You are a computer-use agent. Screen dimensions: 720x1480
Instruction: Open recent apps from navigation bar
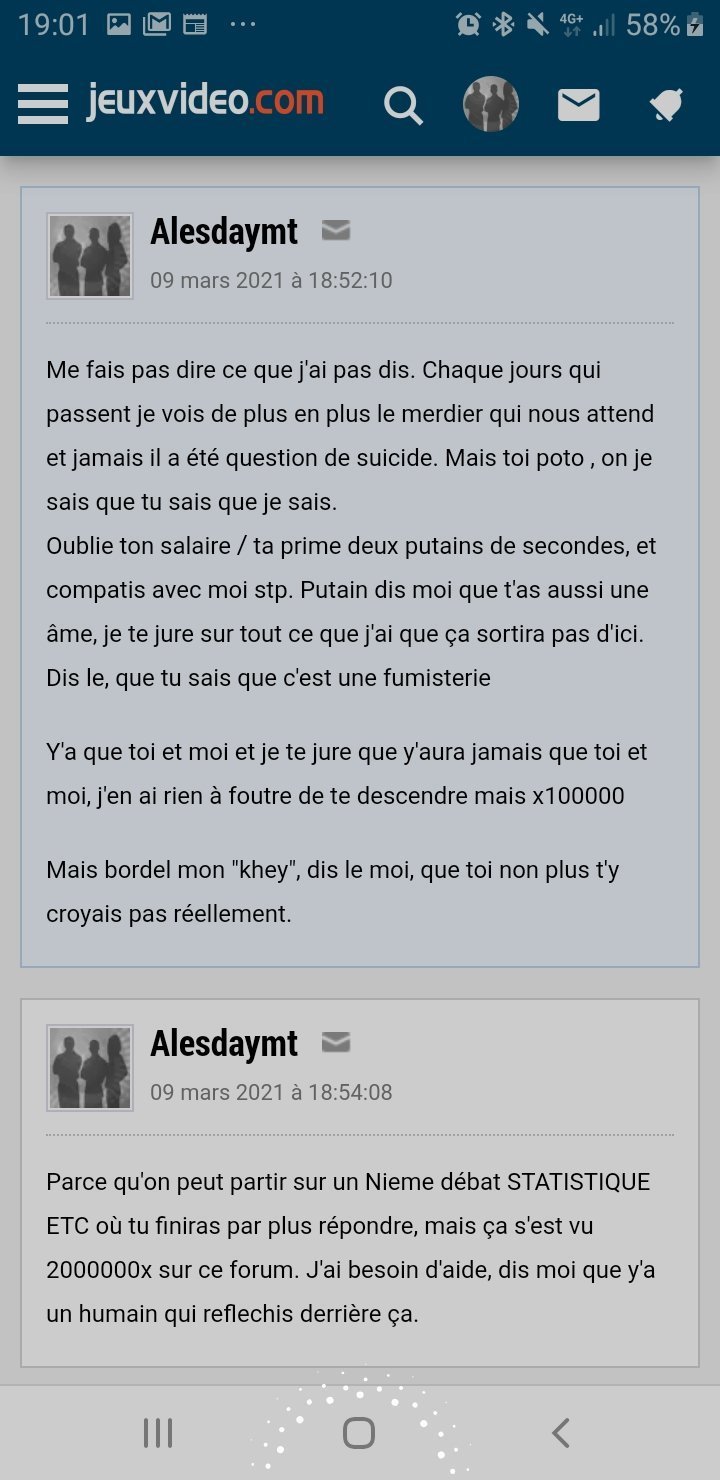(x=158, y=1433)
